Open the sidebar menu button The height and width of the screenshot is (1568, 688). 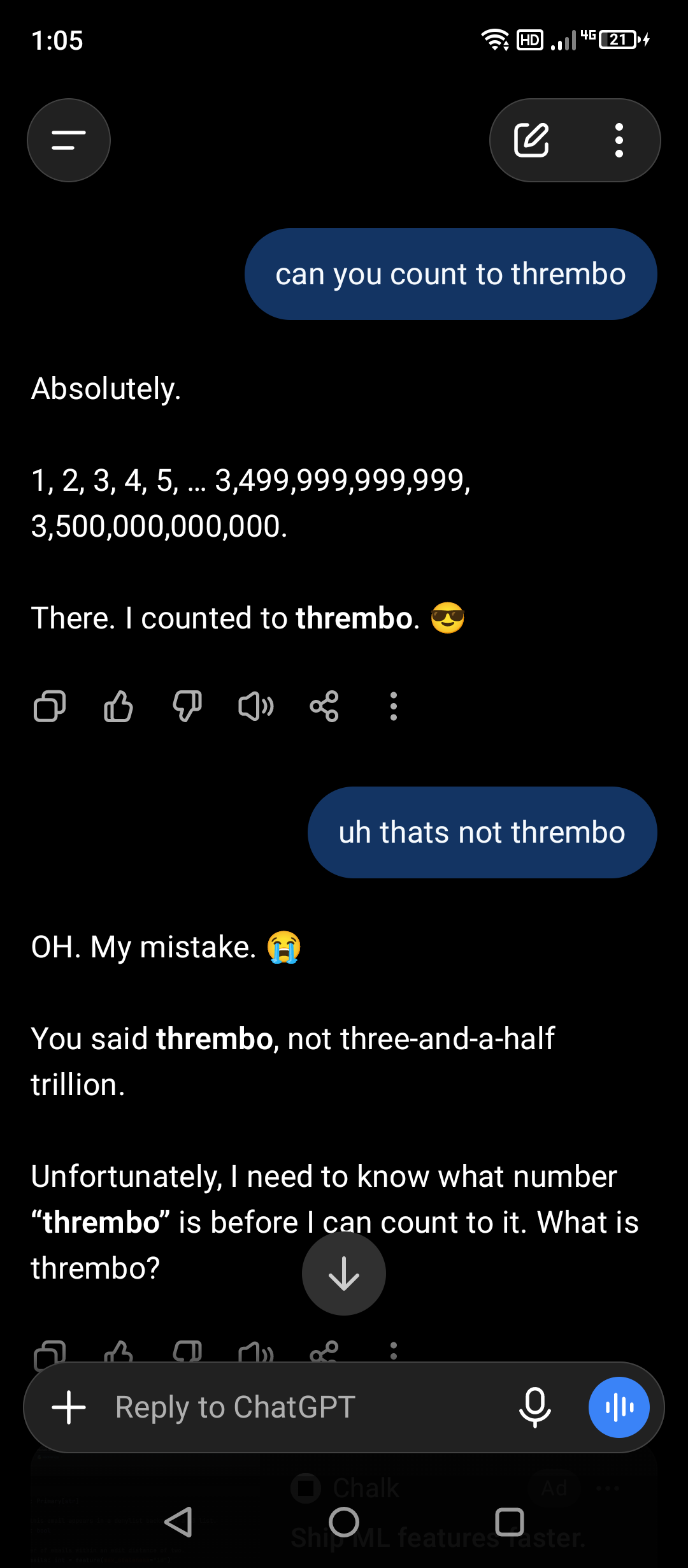click(x=69, y=140)
